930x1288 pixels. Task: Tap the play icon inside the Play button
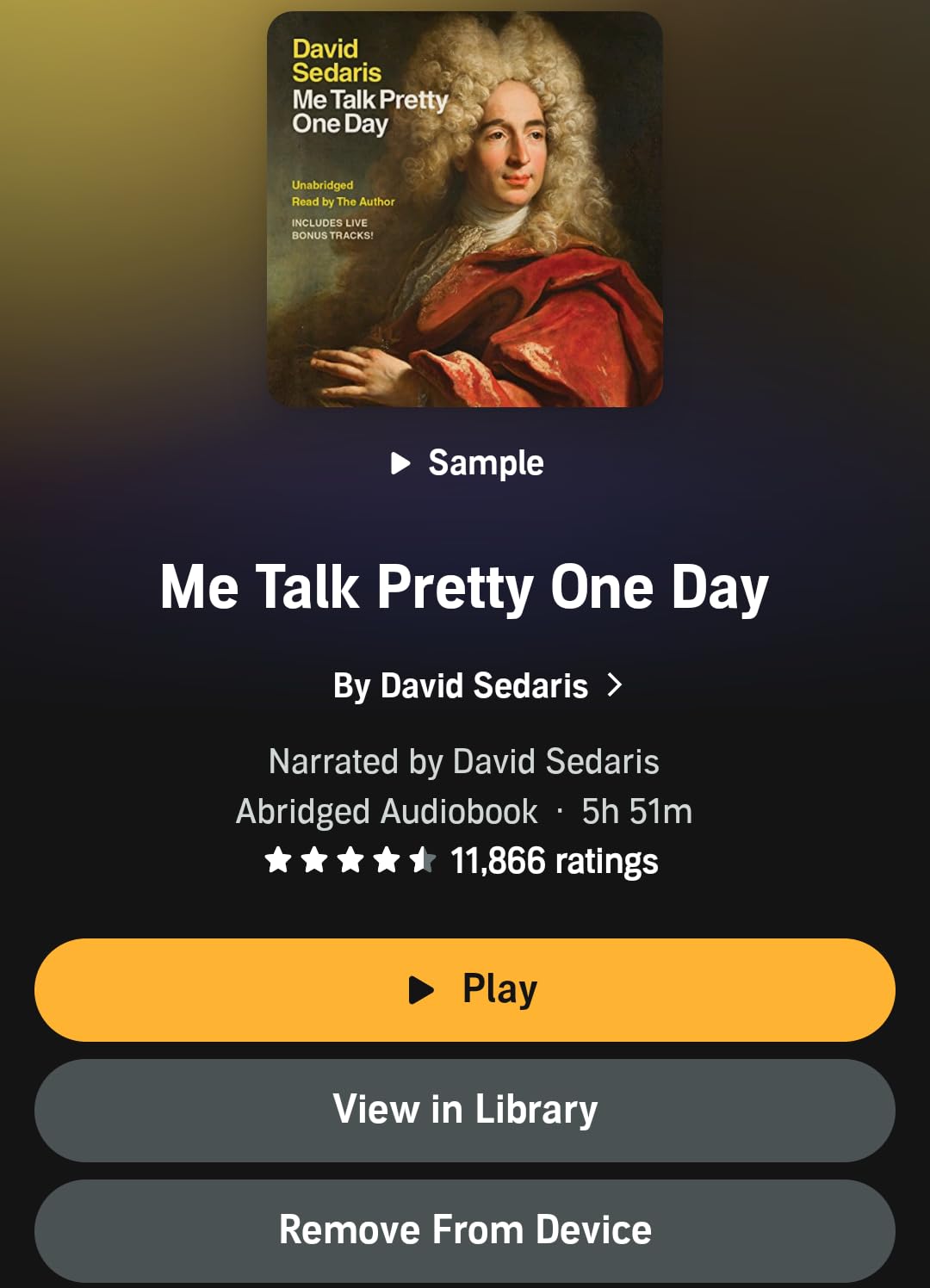(419, 989)
